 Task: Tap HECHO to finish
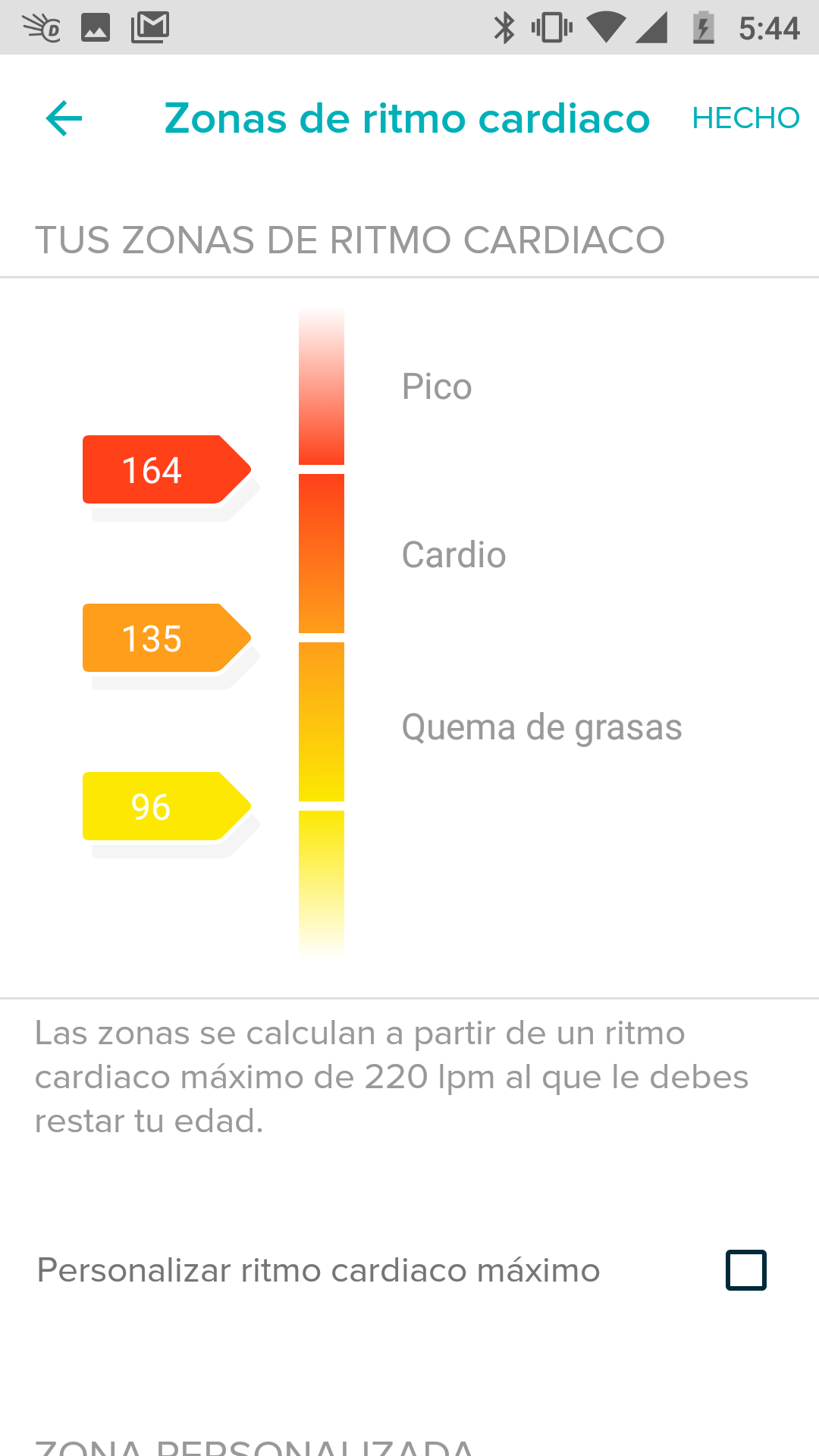point(745,118)
